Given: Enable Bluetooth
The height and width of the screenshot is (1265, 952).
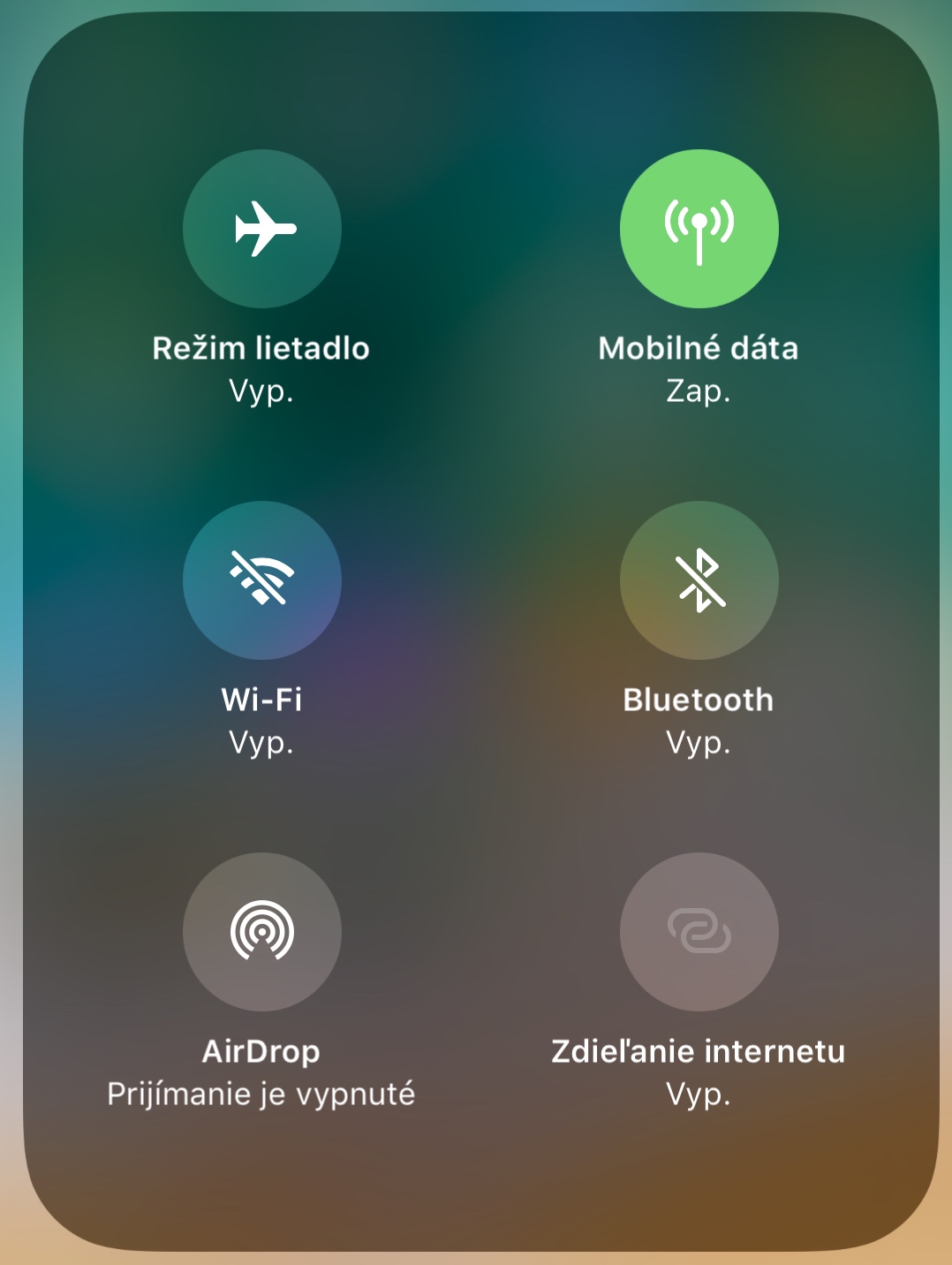Looking at the screenshot, I should click(x=699, y=580).
